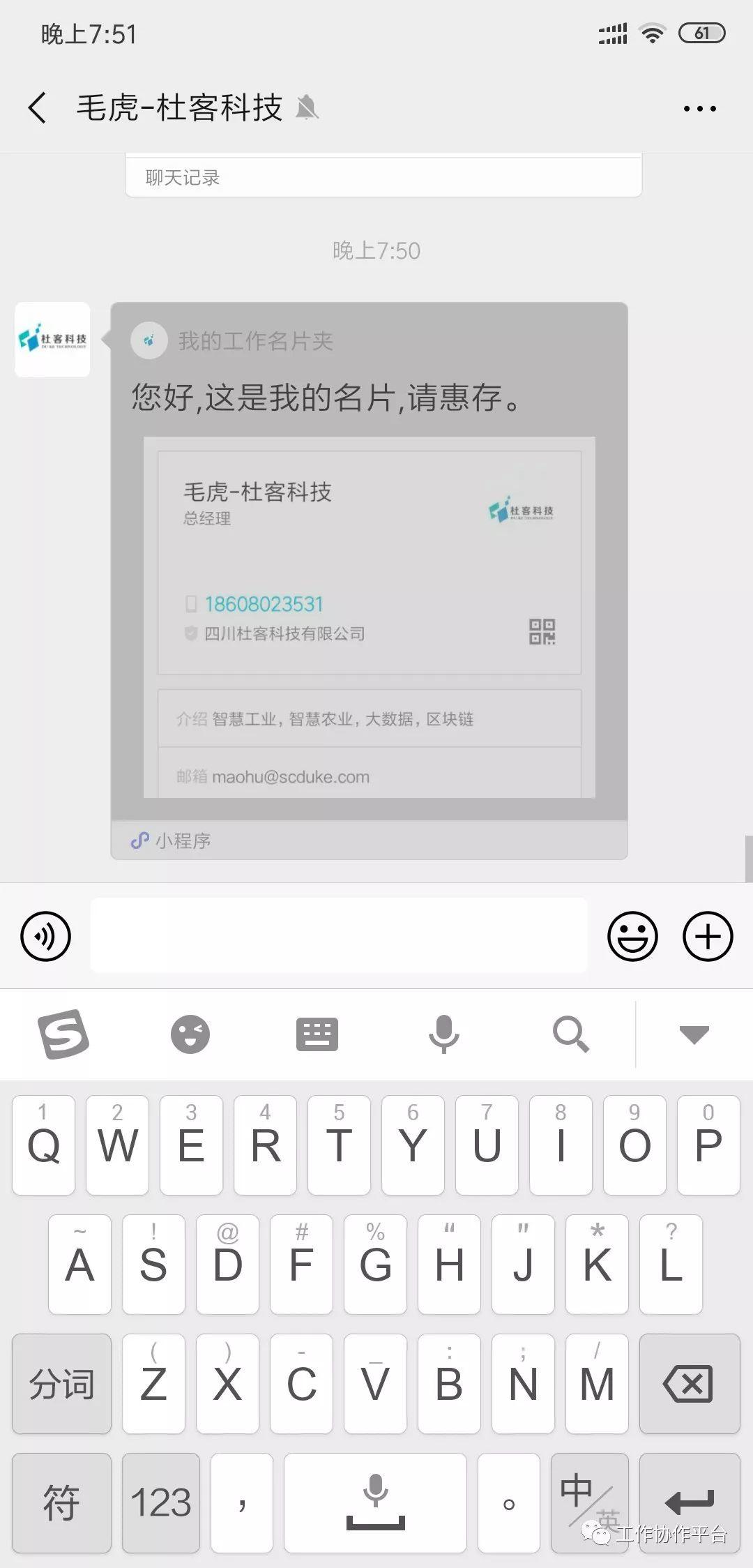The height and width of the screenshot is (1568, 753).
Task: Open the emoji sticker panel
Action: (x=632, y=936)
